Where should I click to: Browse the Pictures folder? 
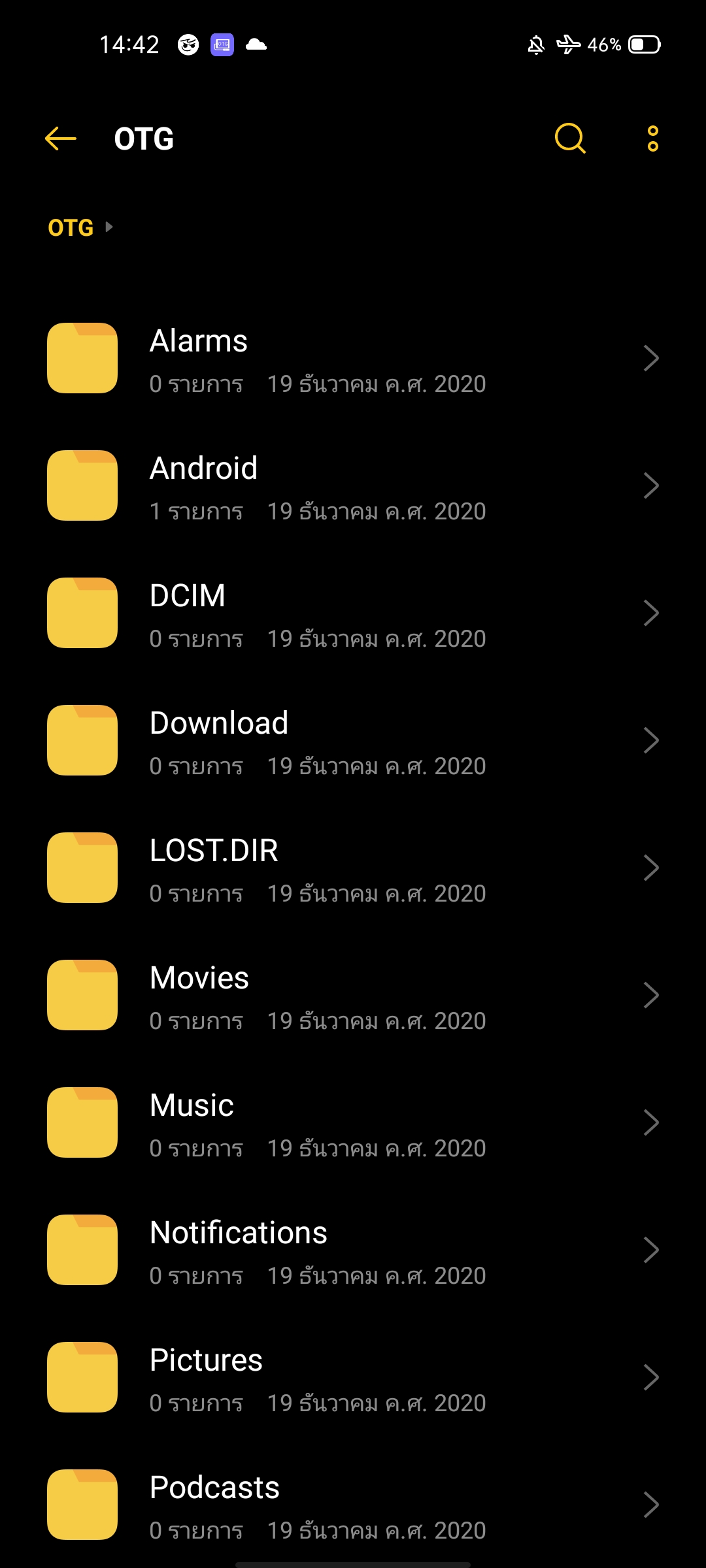(353, 1378)
